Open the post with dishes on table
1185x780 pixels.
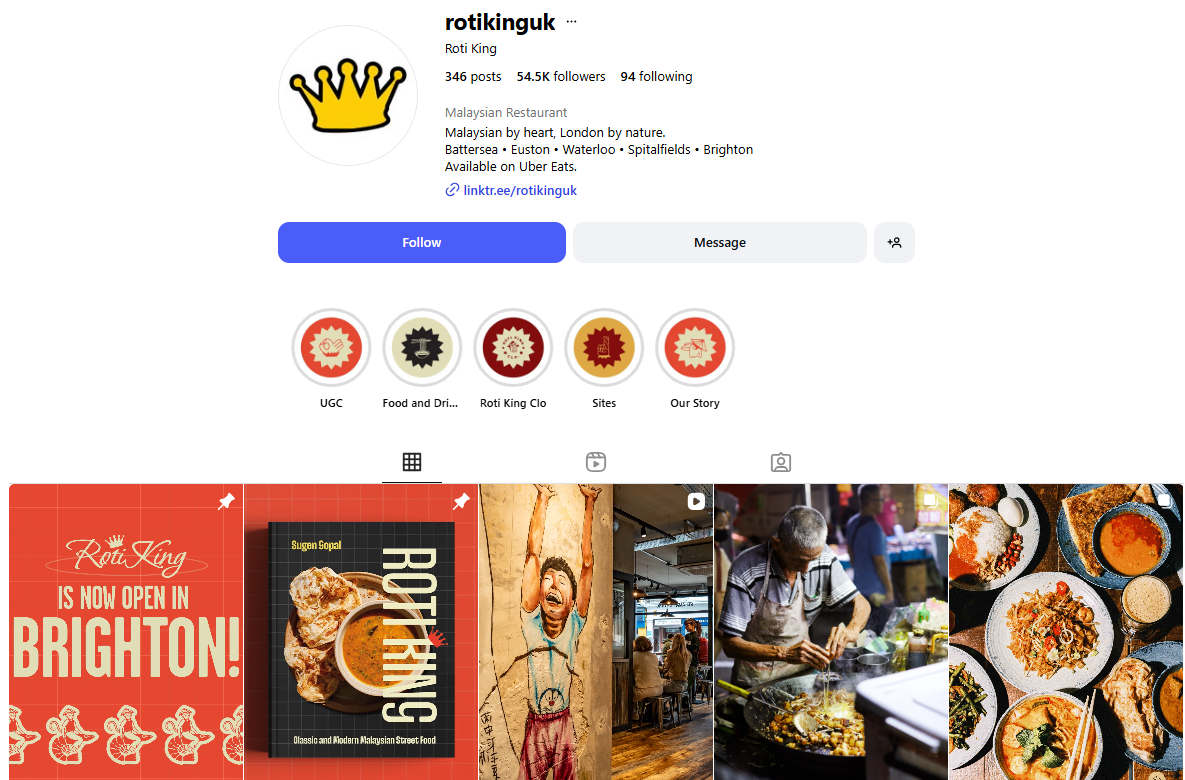click(1065, 630)
